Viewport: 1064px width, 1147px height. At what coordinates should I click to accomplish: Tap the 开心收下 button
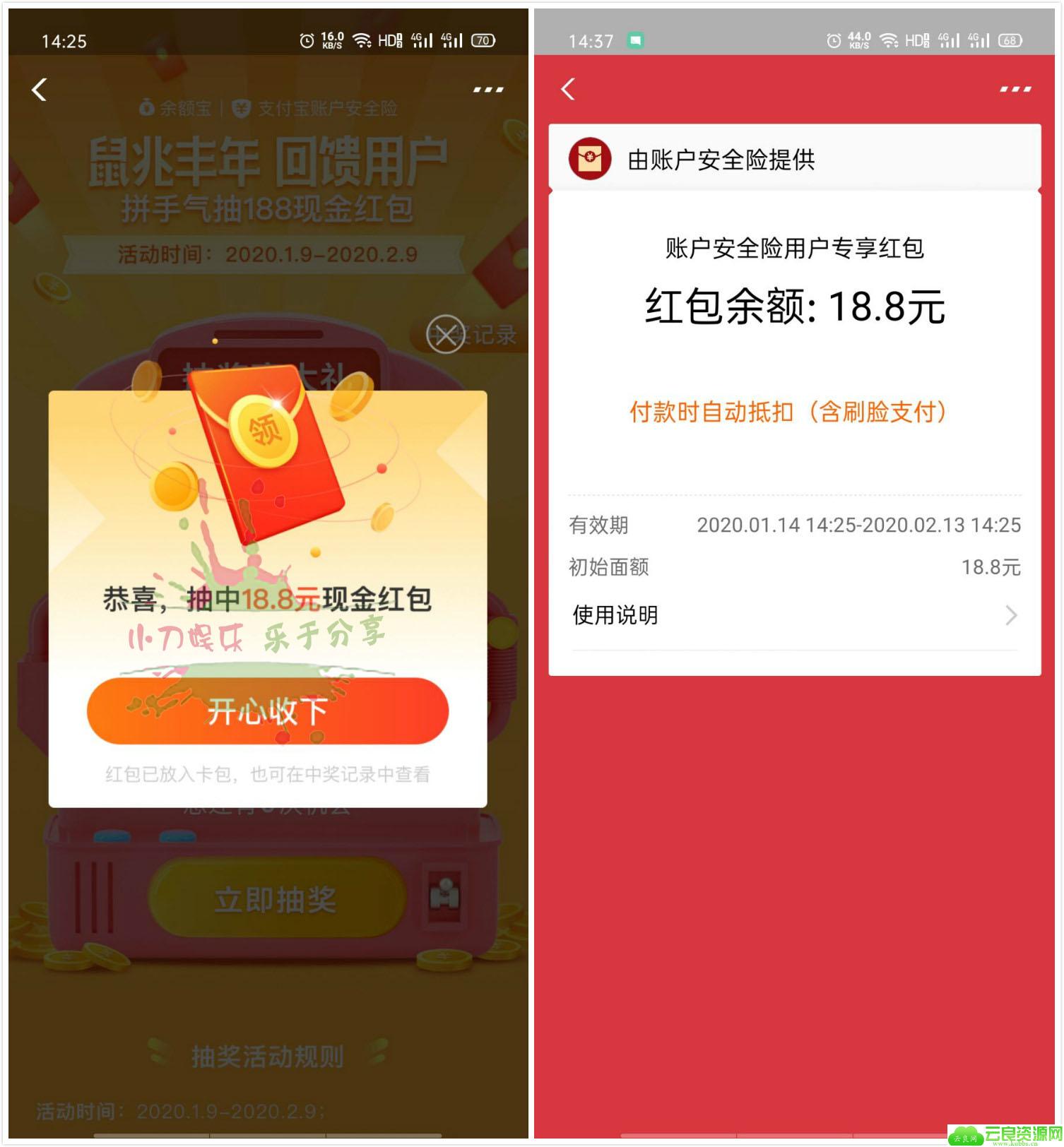pos(267,711)
